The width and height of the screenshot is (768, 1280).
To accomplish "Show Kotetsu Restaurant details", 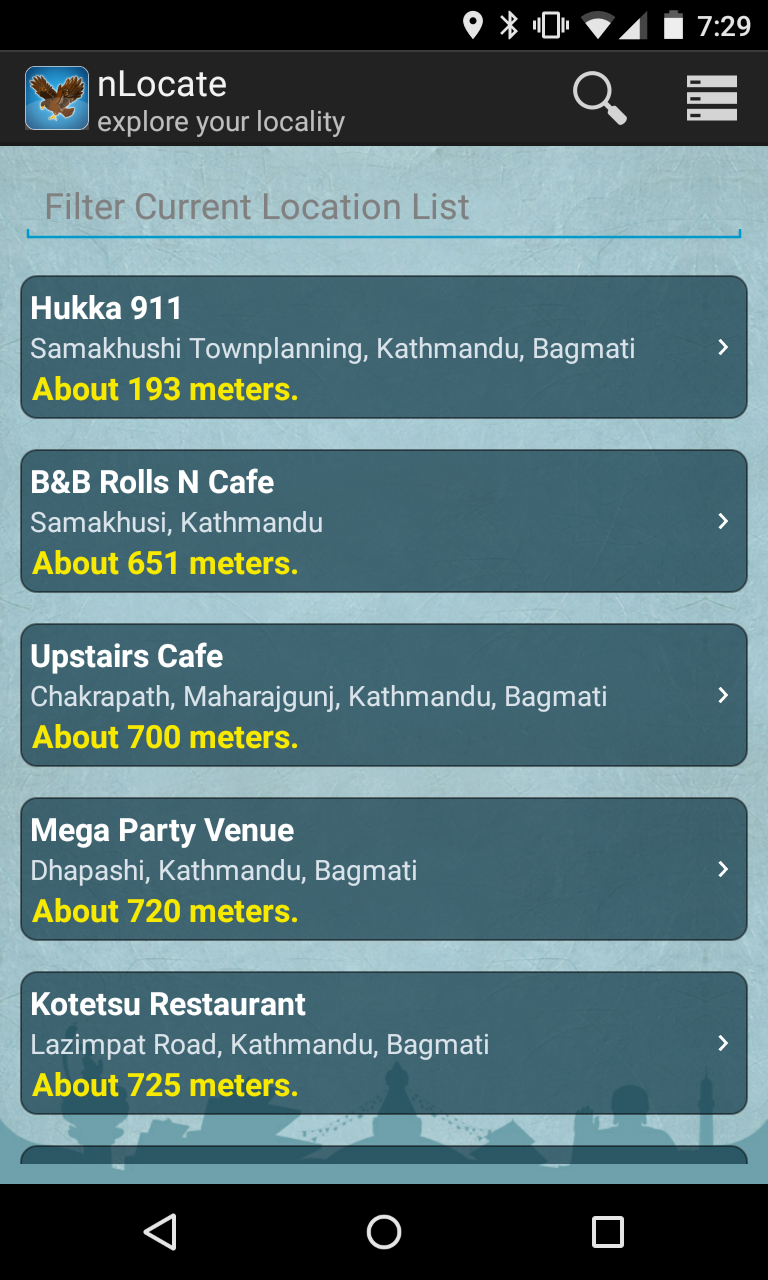I will [x=383, y=1043].
